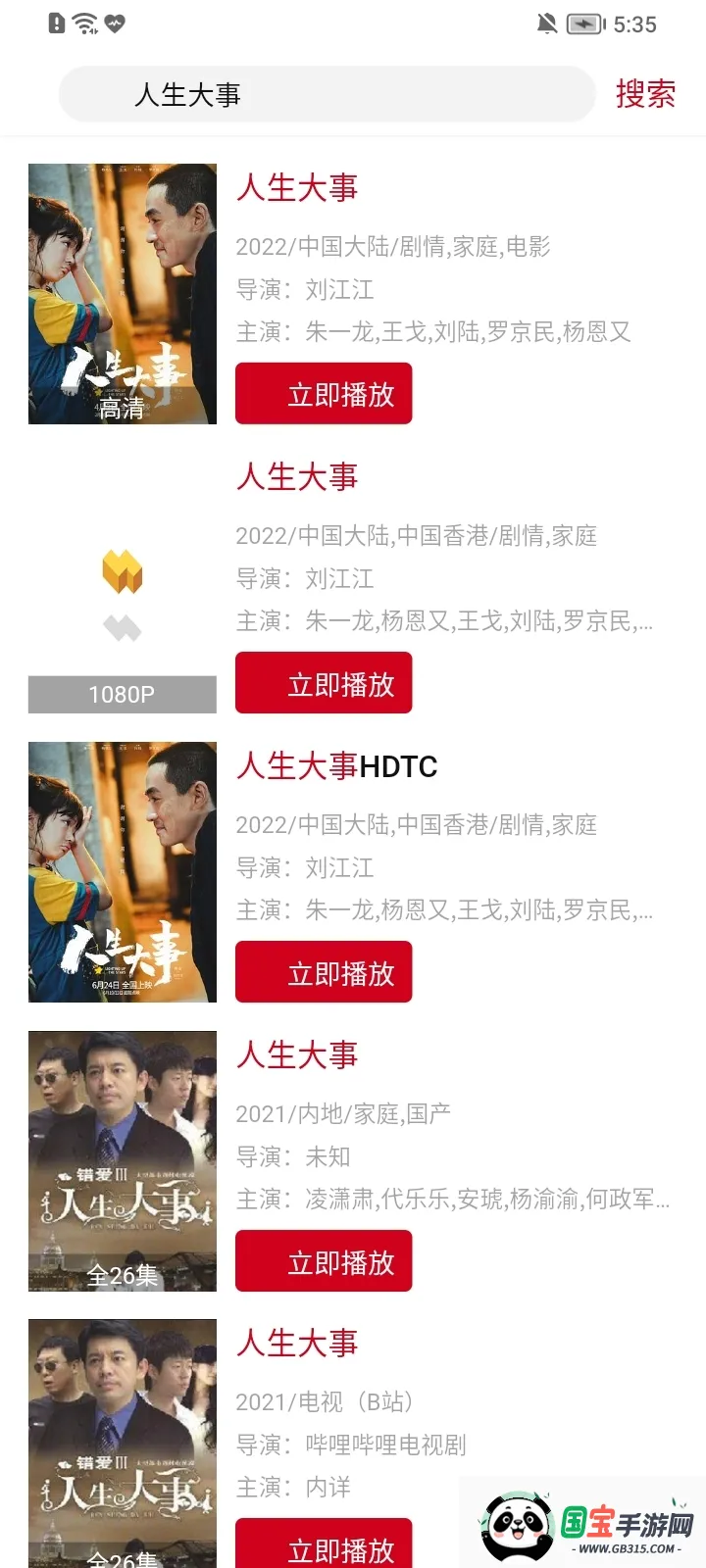706x1568 pixels.
Task: Tap the red 搜索 button
Action: point(645,94)
